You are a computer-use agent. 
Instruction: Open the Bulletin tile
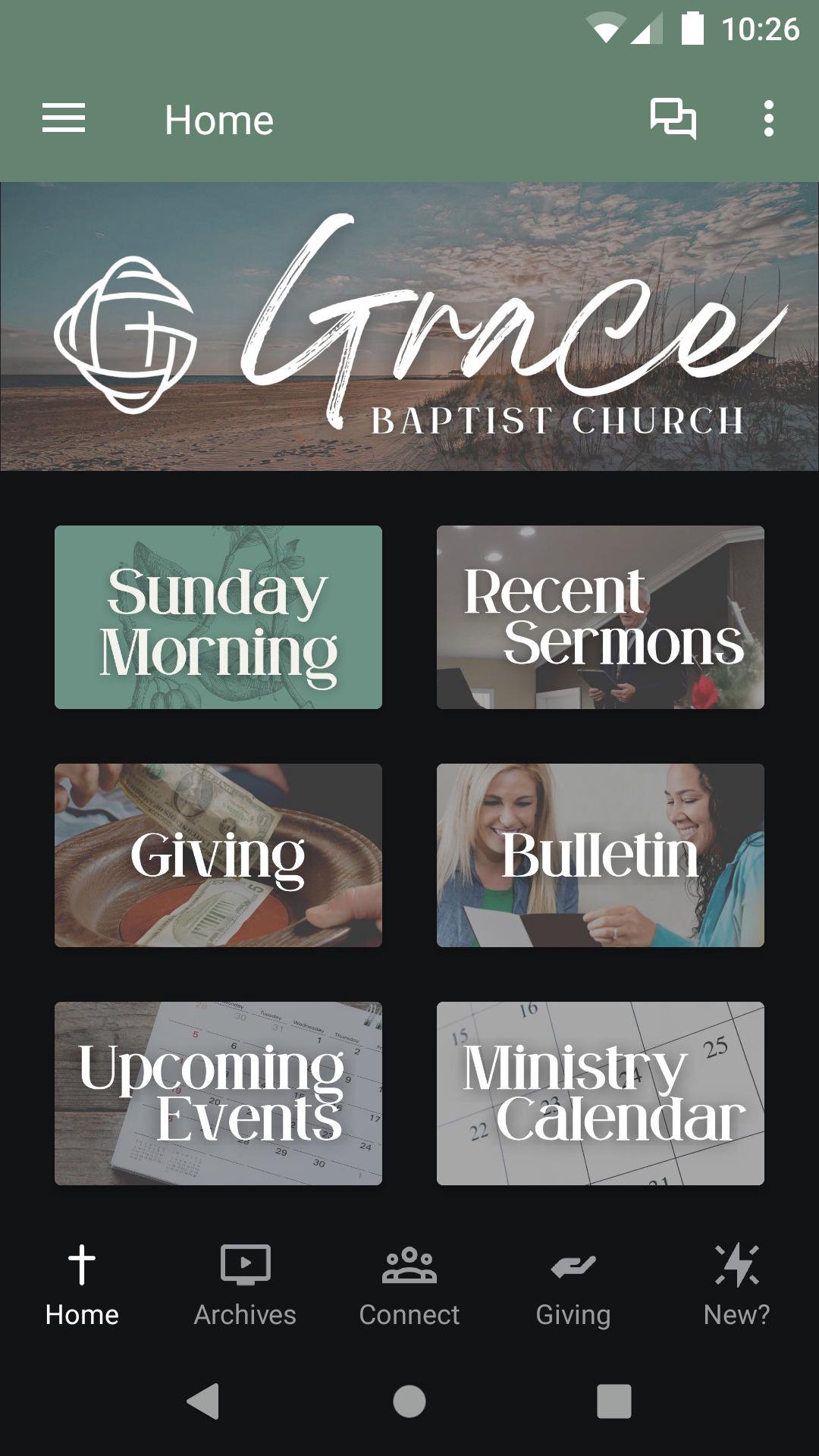pyautogui.click(x=600, y=855)
